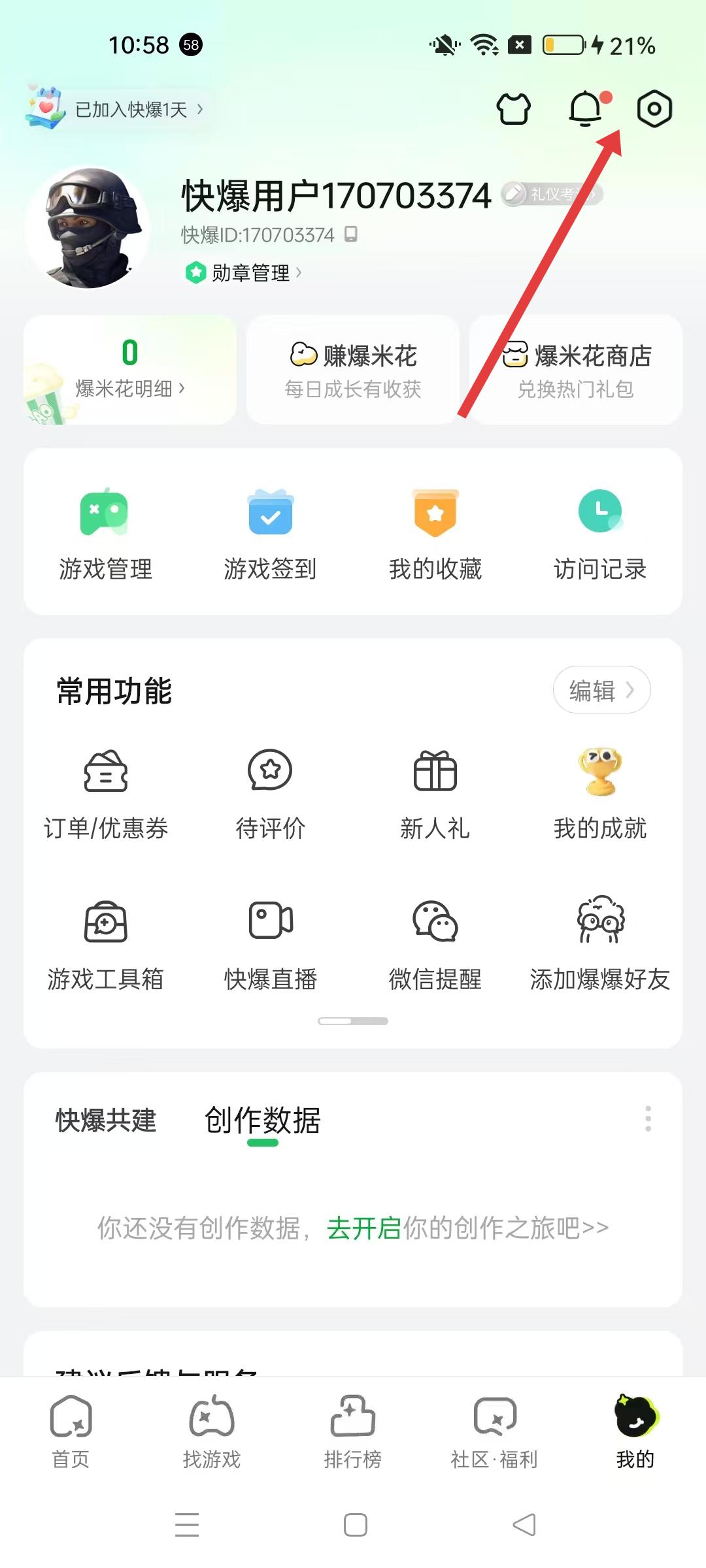706x1568 pixels.
Task: Switch to the 快爆共建 tab
Action: click(x=106, y=1120)
